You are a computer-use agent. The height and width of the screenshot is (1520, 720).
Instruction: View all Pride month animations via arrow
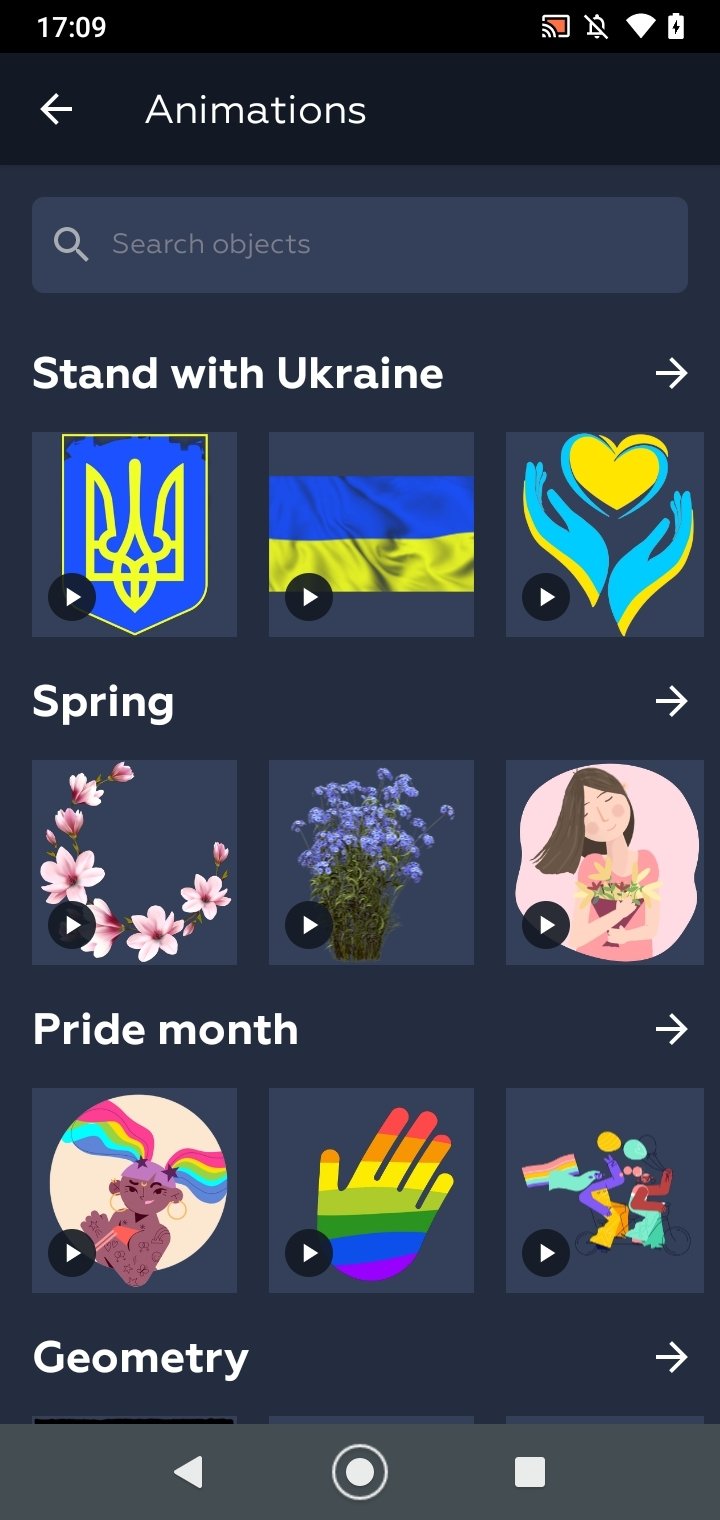tap(671, 1030)
